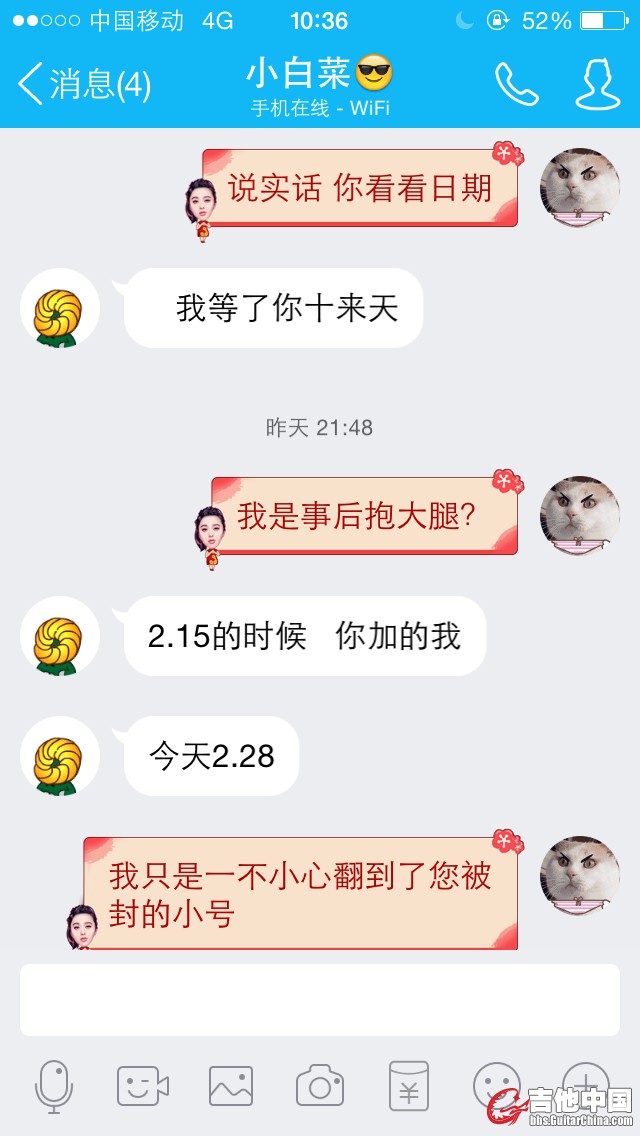Start a voice call with 小白菜
Screen dimensions: 640x1136
[516, 84]
